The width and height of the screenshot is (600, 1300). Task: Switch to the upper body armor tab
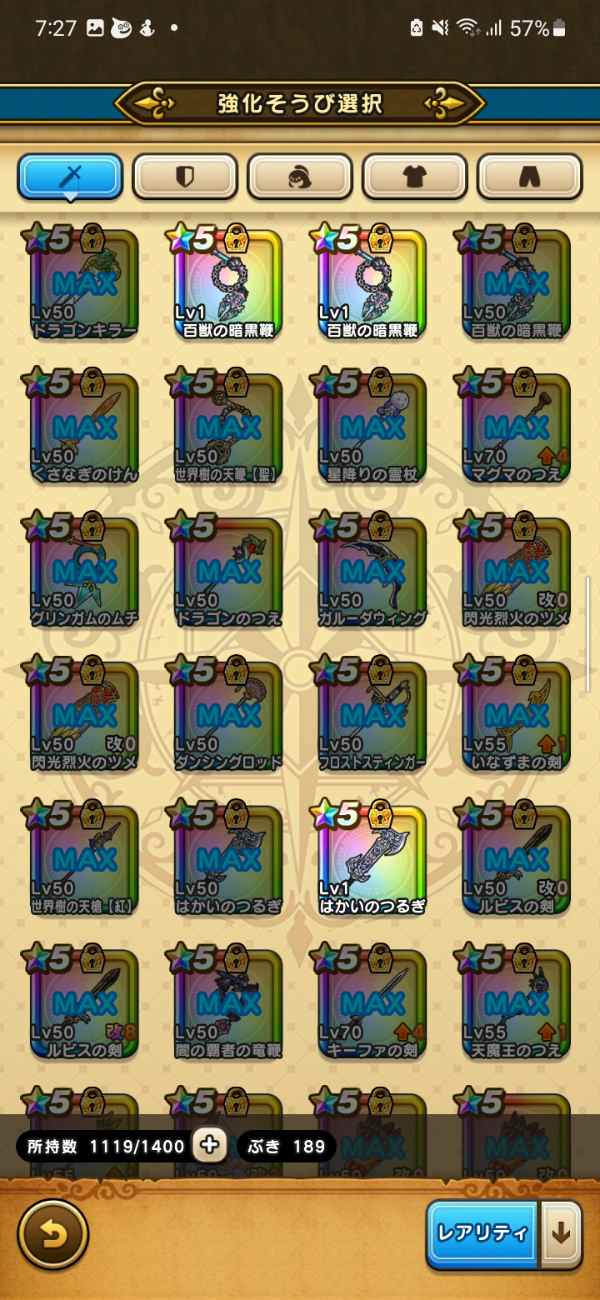[415, 178]
